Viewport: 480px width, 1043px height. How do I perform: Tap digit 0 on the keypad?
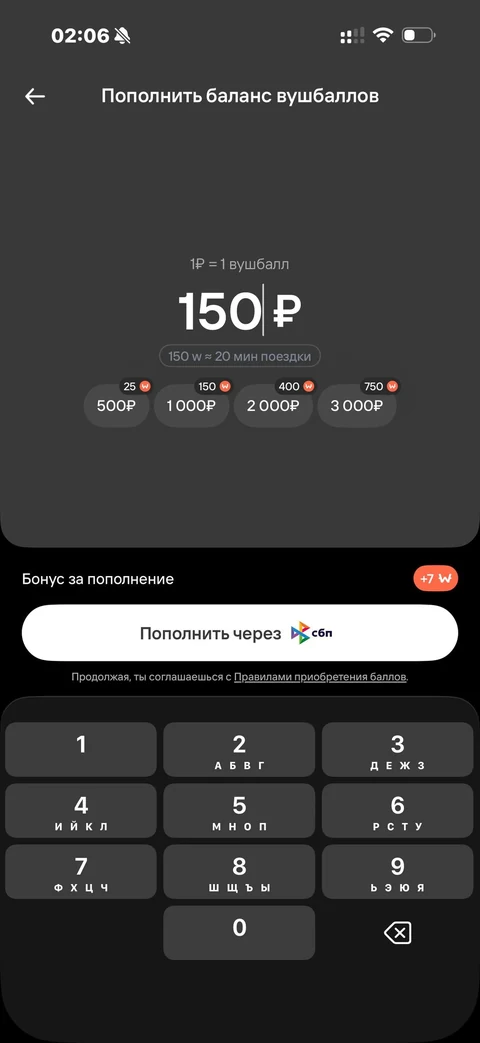(x=239, y=933)
